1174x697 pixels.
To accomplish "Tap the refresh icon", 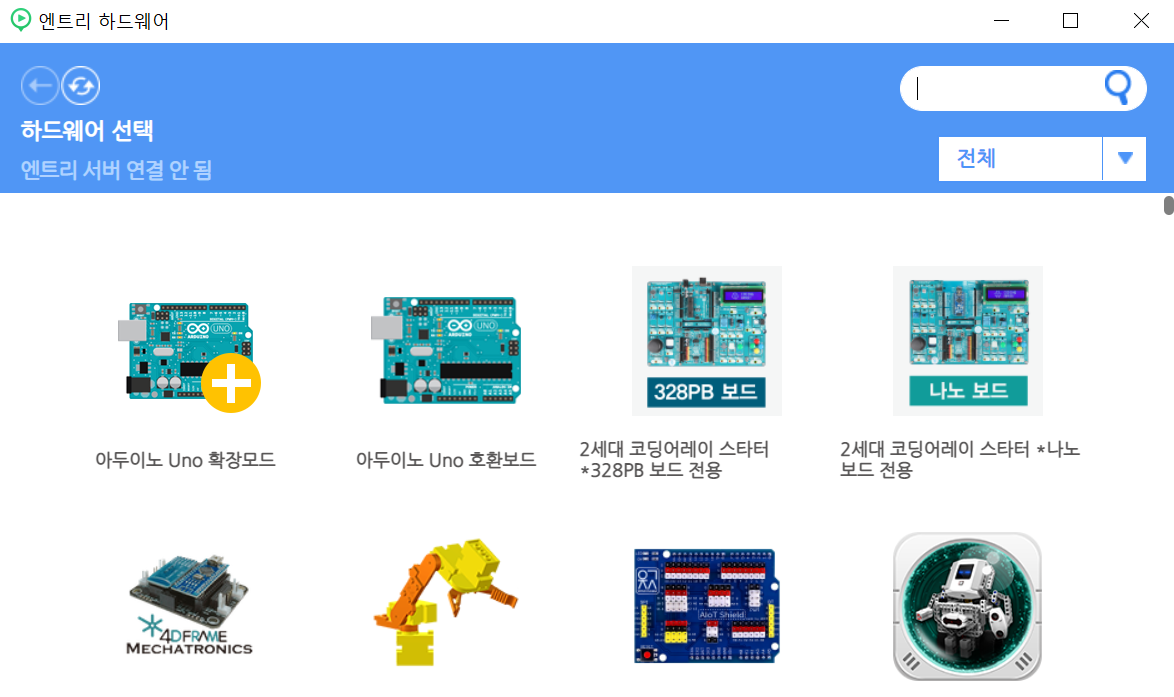I will (x=81, y=86).
